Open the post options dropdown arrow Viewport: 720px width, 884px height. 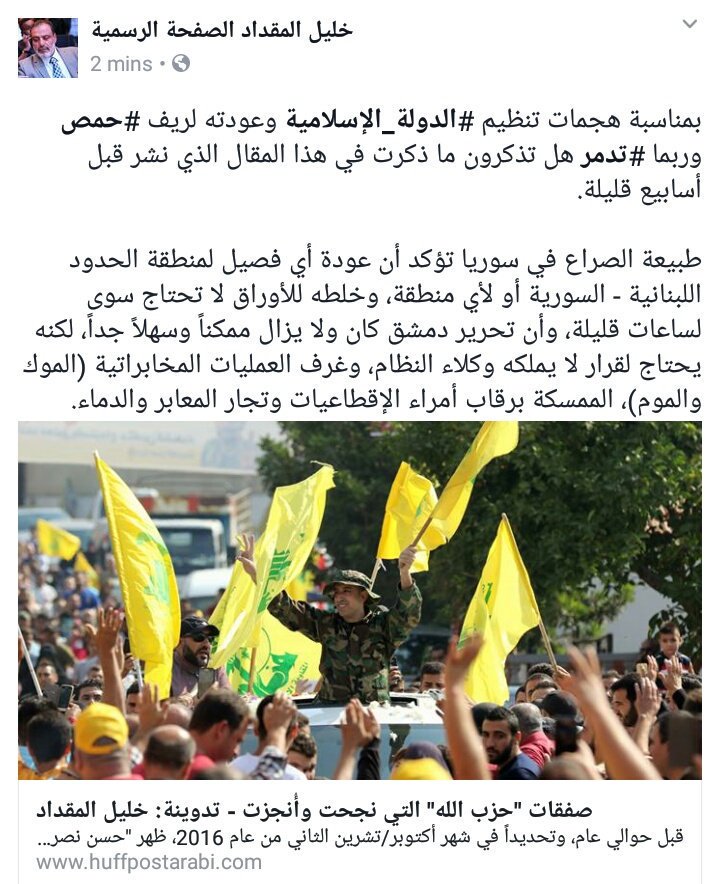point(689,23)
